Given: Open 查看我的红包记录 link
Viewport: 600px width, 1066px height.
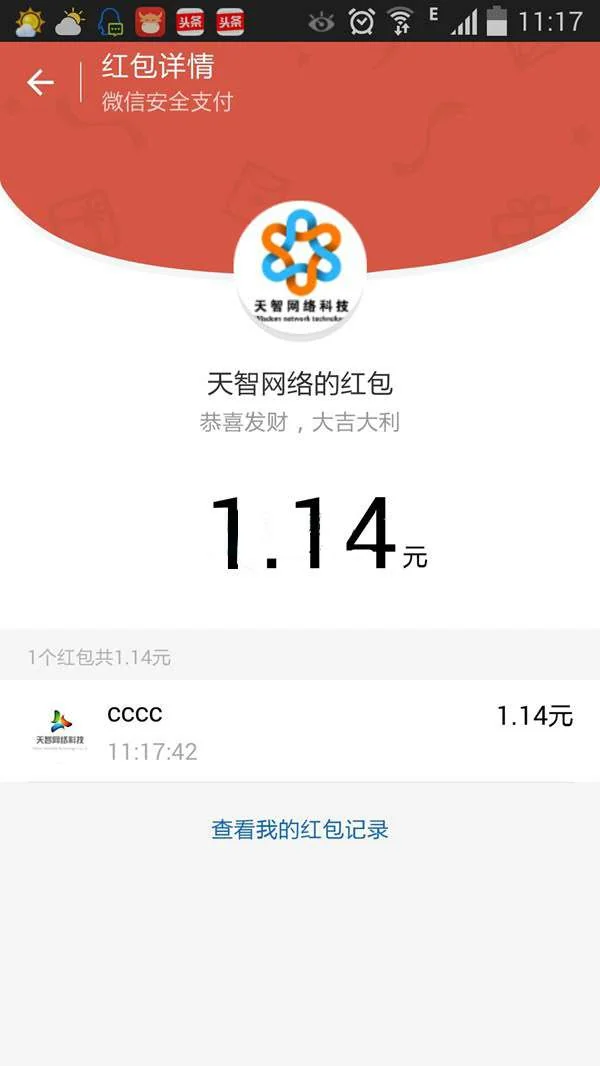Looking at the screenshot, I should click(300, 829).
